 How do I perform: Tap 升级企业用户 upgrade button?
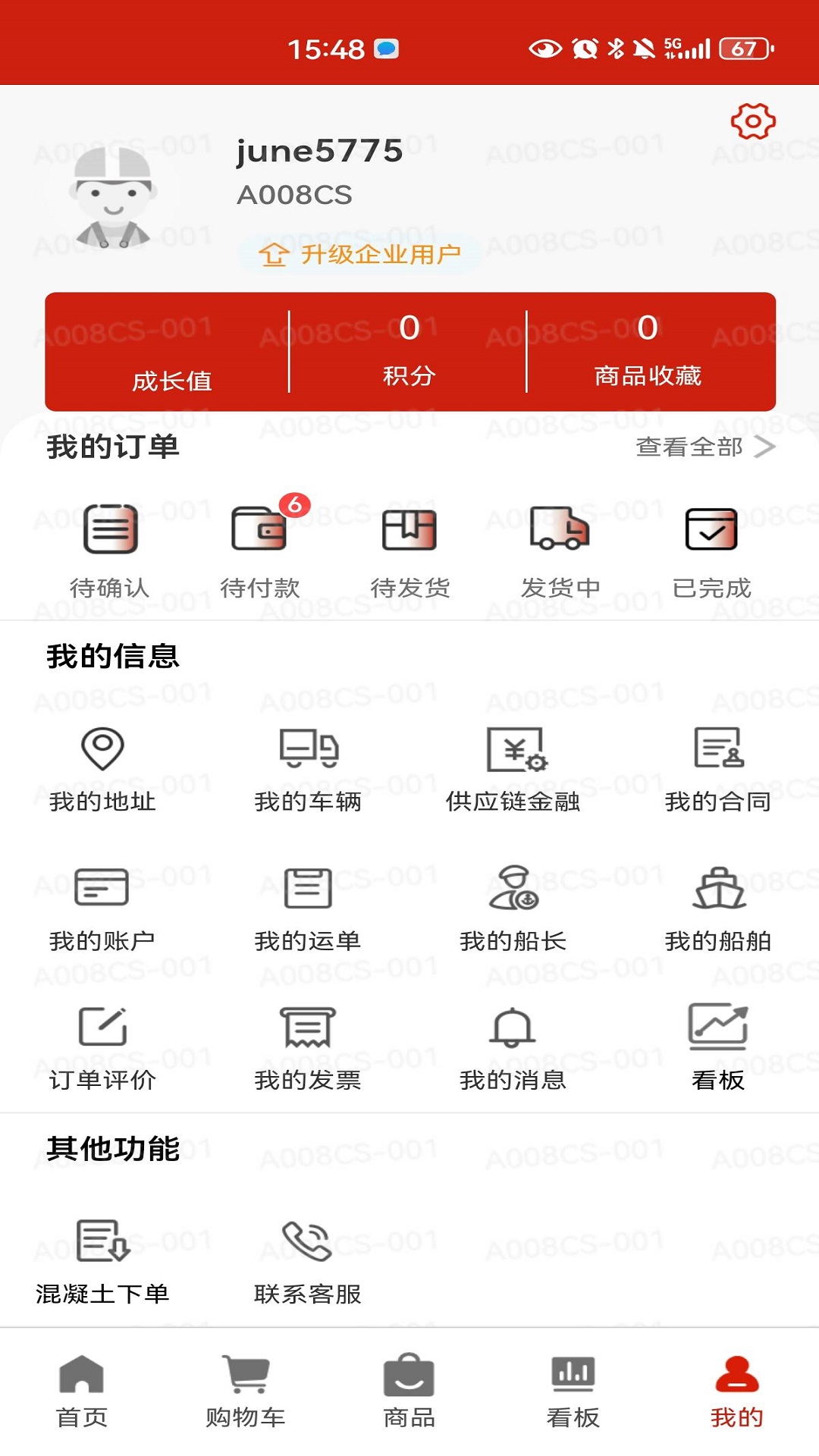coord(361,254)
